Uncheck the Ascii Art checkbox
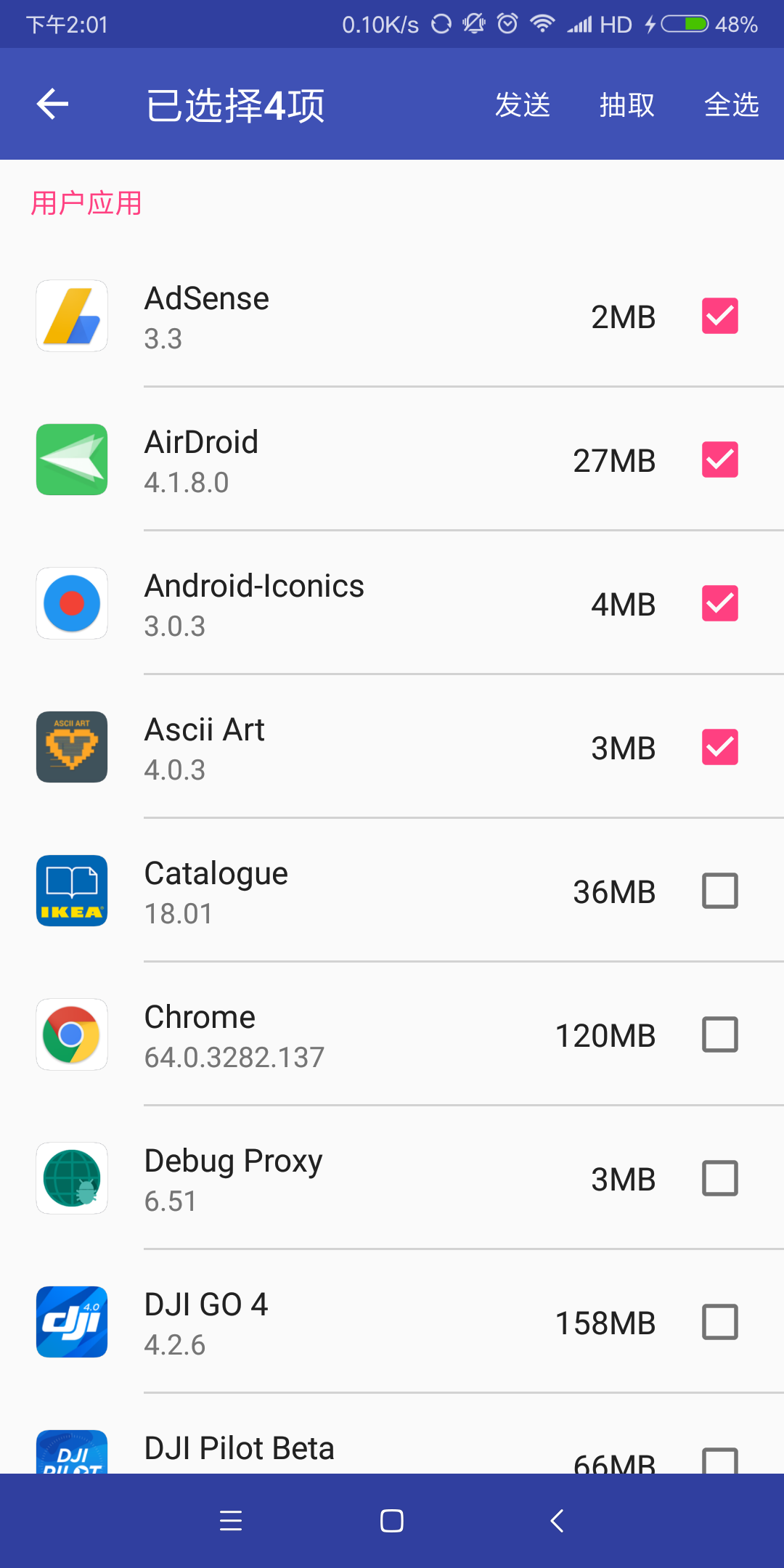The height and width of the screenshot is (1568, 784). point(719,747)
